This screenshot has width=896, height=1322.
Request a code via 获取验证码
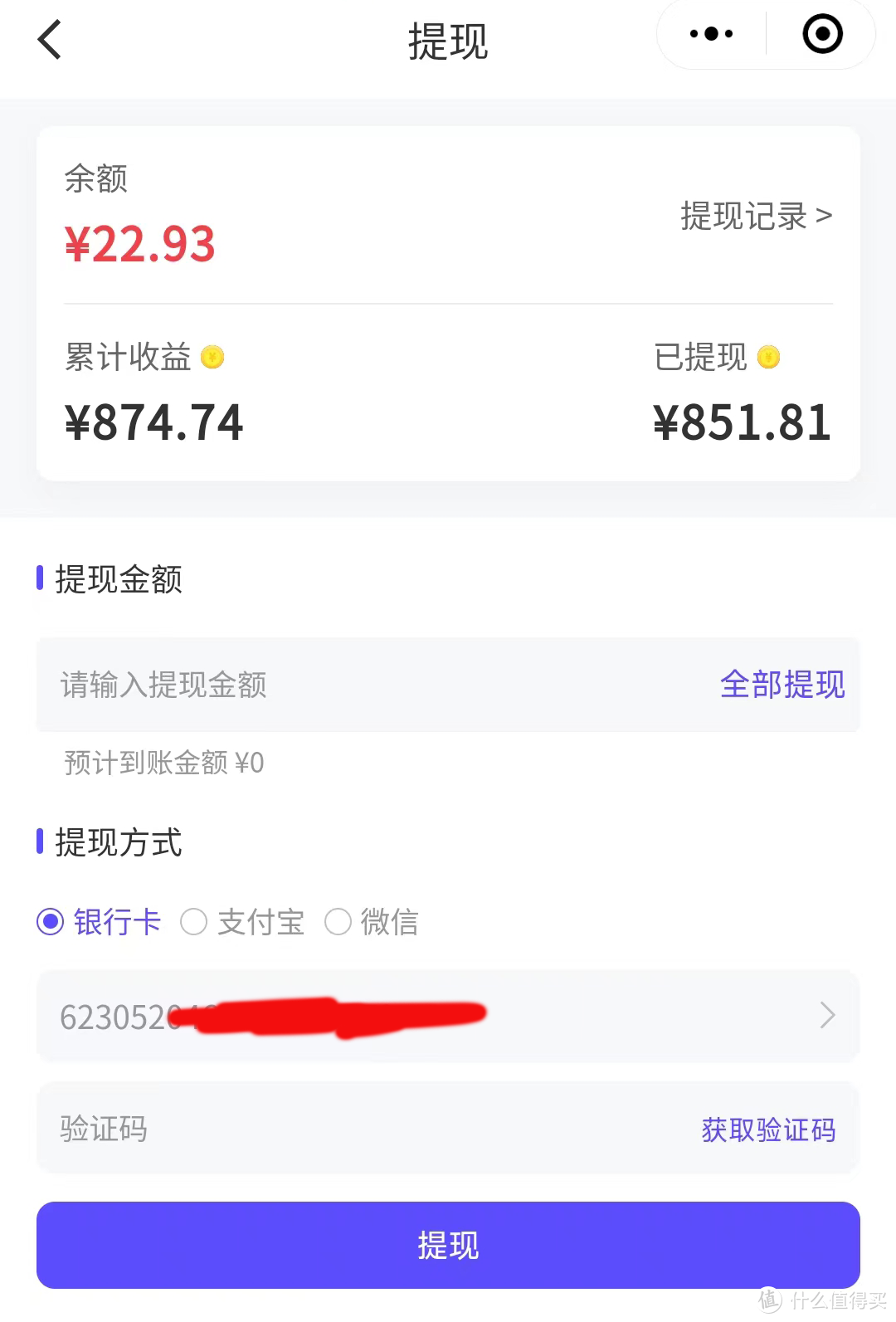pyautogui.click(x=767, y=1129)
